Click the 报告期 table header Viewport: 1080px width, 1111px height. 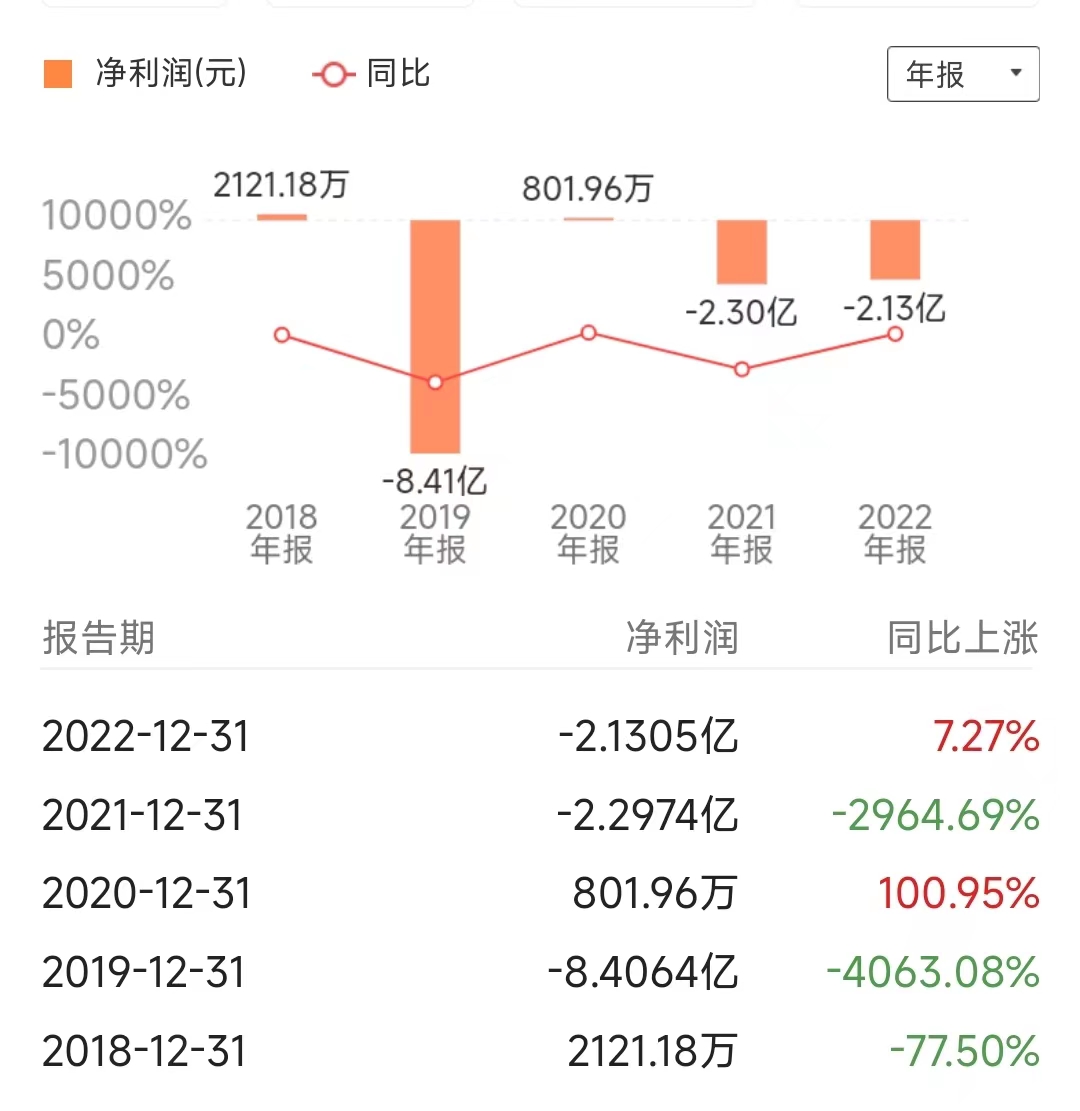pyautogui.click(x=99, y=637)
